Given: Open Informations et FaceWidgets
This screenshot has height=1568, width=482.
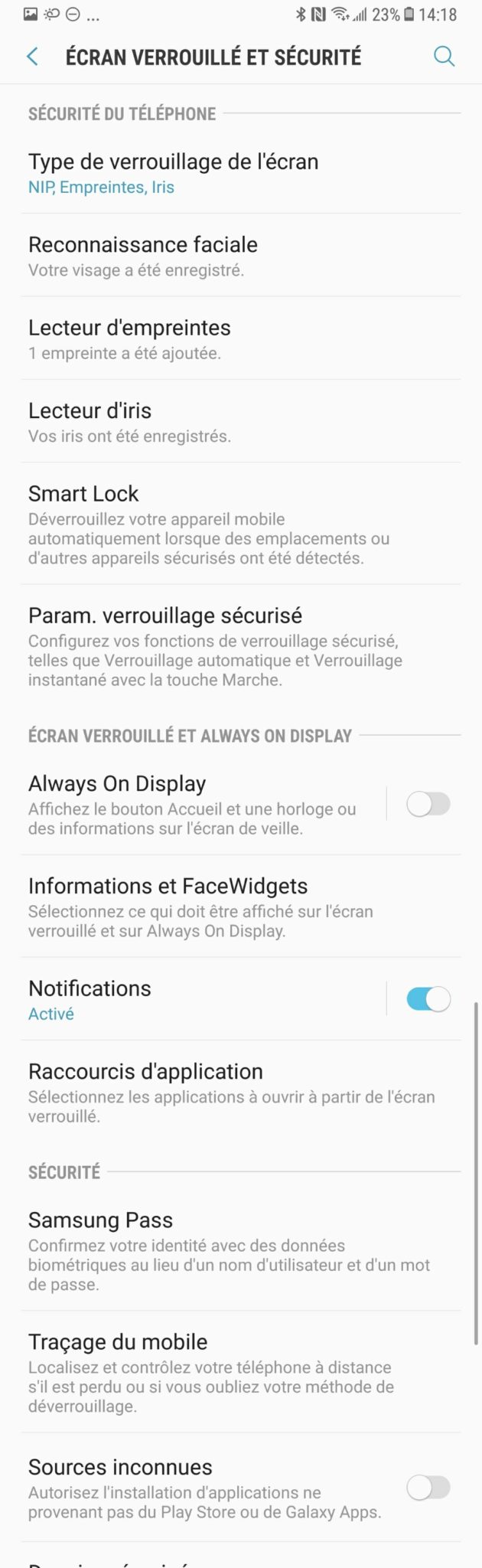Looking at the screenshot, I should pyautogui.click(x=200, y=906).
